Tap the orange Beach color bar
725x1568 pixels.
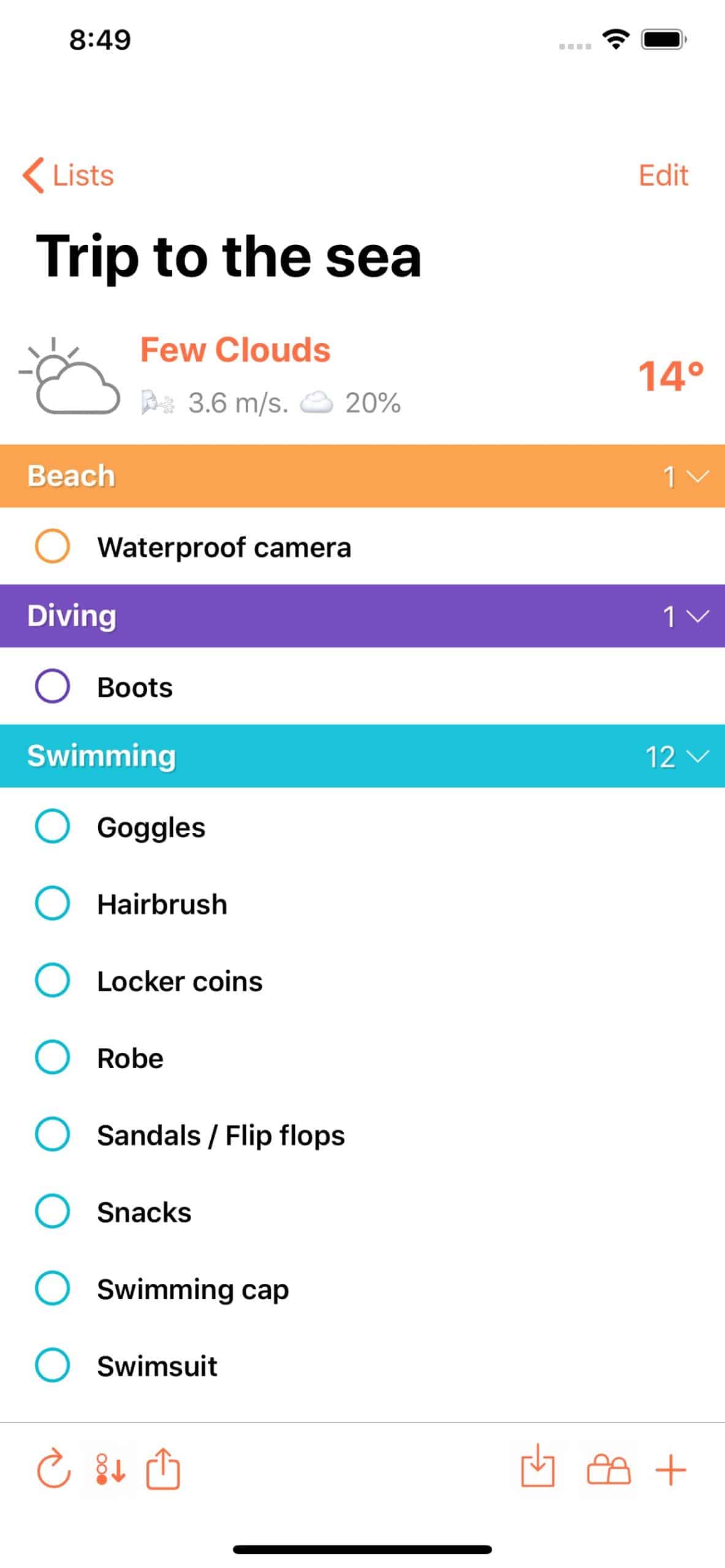[x=306, y=476]
